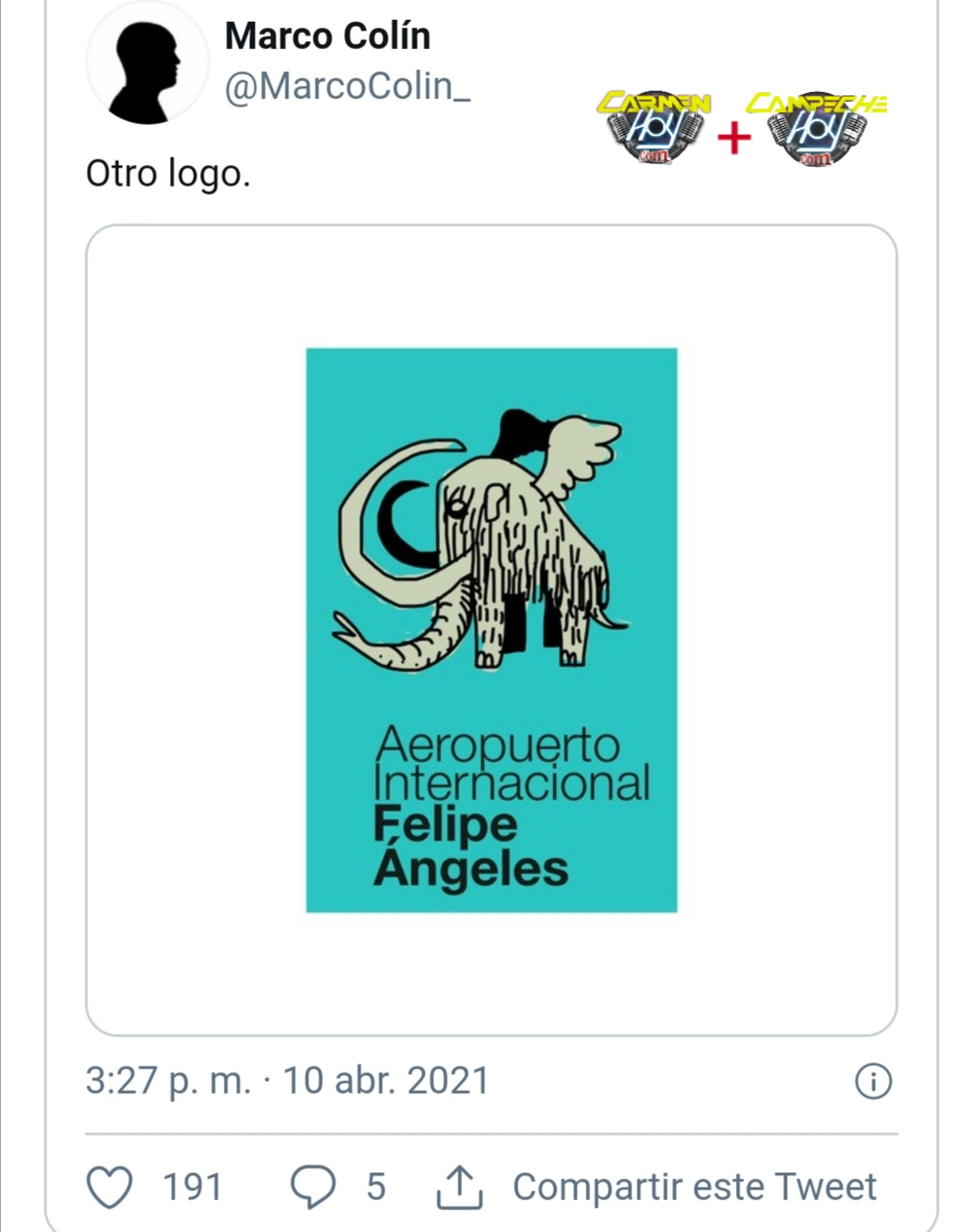Open replies with the comment bubble

pyautogui.click(x=313, y=1187)
